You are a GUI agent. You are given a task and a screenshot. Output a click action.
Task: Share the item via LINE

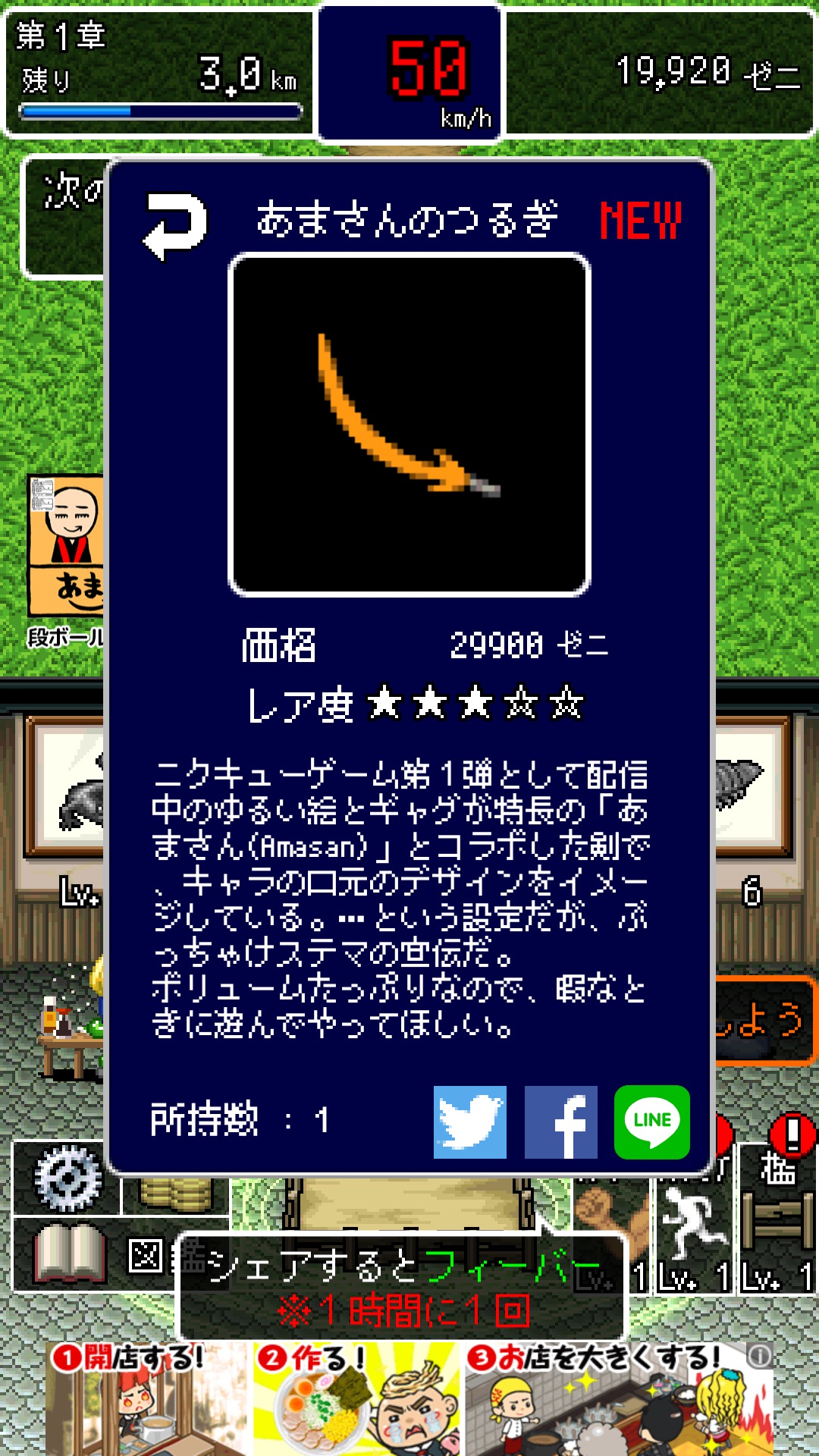pos(651,1122)
